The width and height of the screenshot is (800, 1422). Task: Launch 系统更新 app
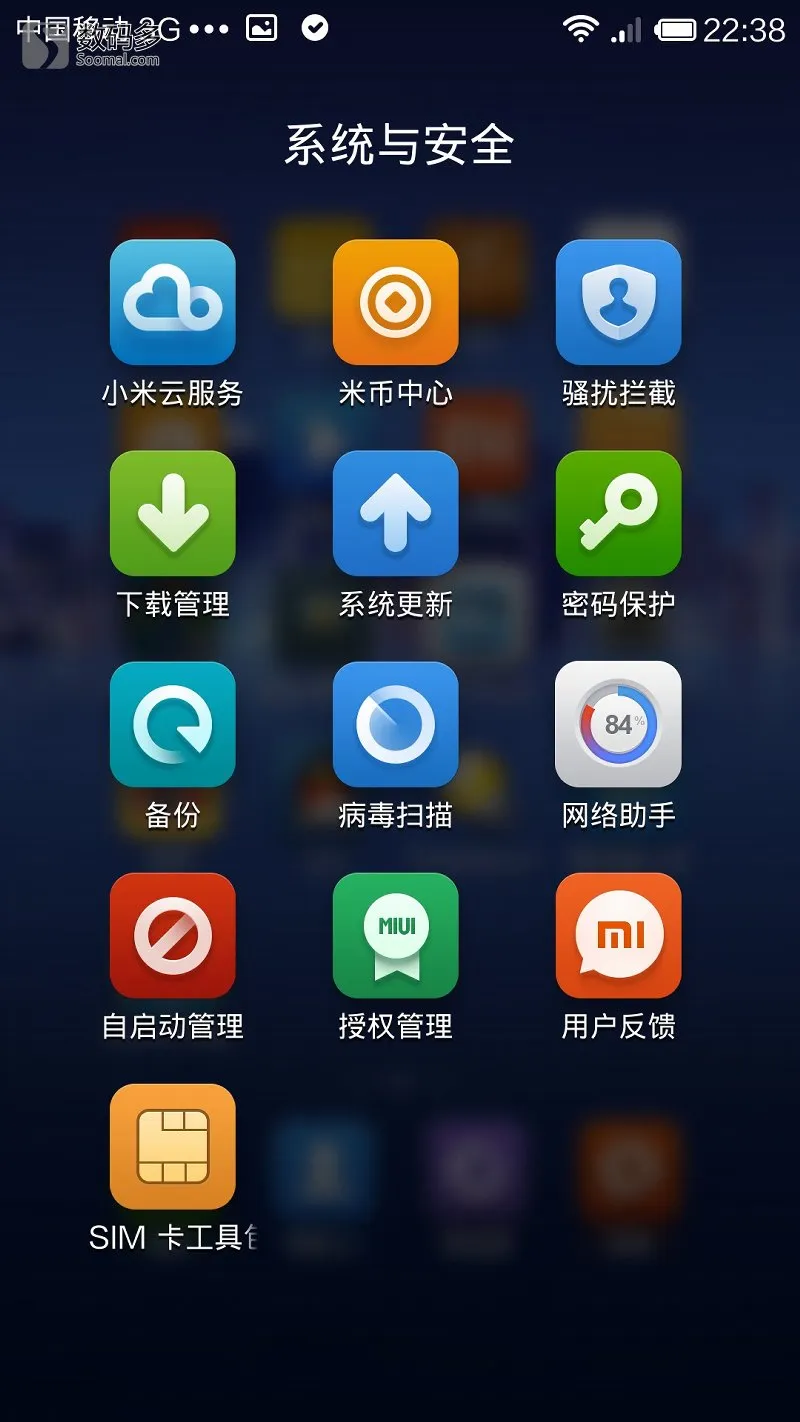tap(395, 514)
